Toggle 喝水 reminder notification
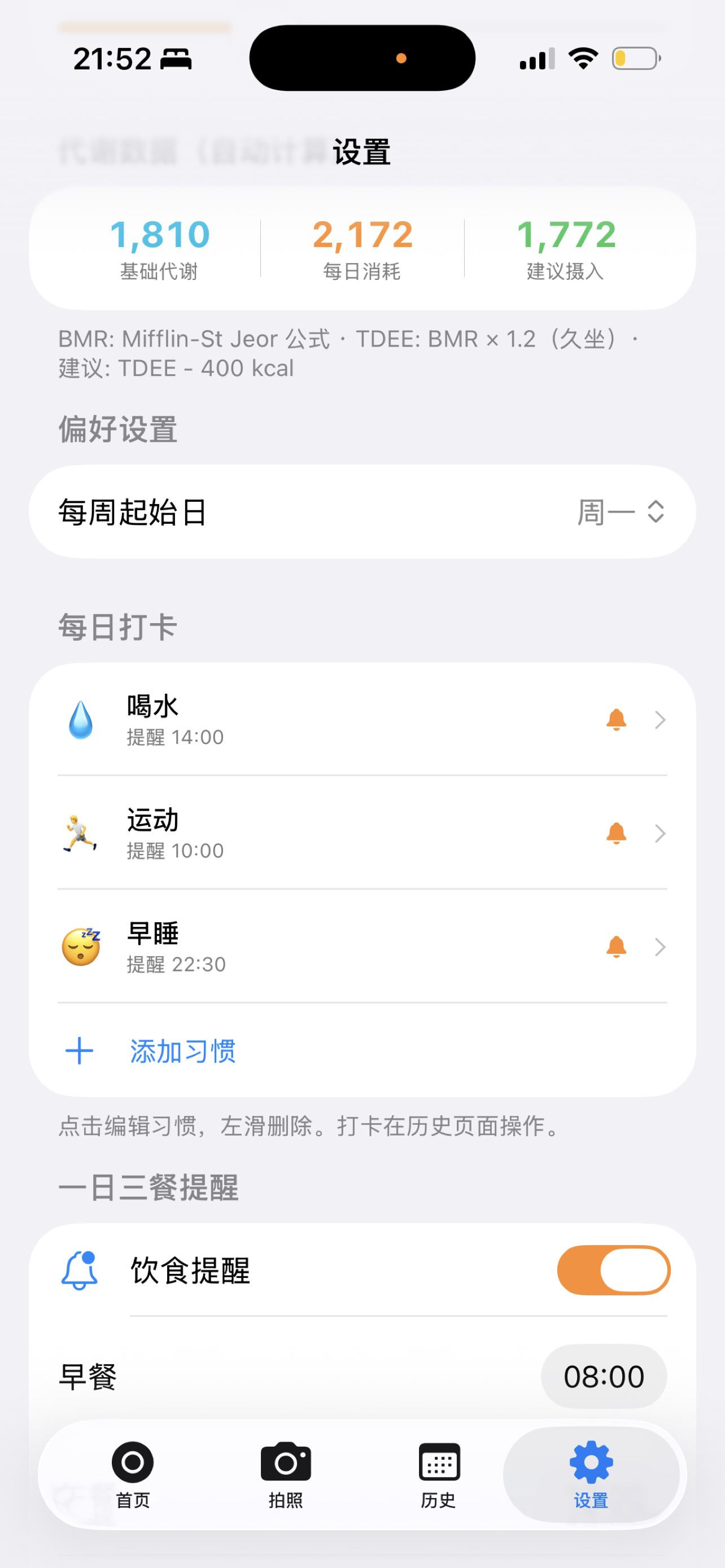Image resolution: width=725 pixels, height=1568 pixels. coord(616,720)
